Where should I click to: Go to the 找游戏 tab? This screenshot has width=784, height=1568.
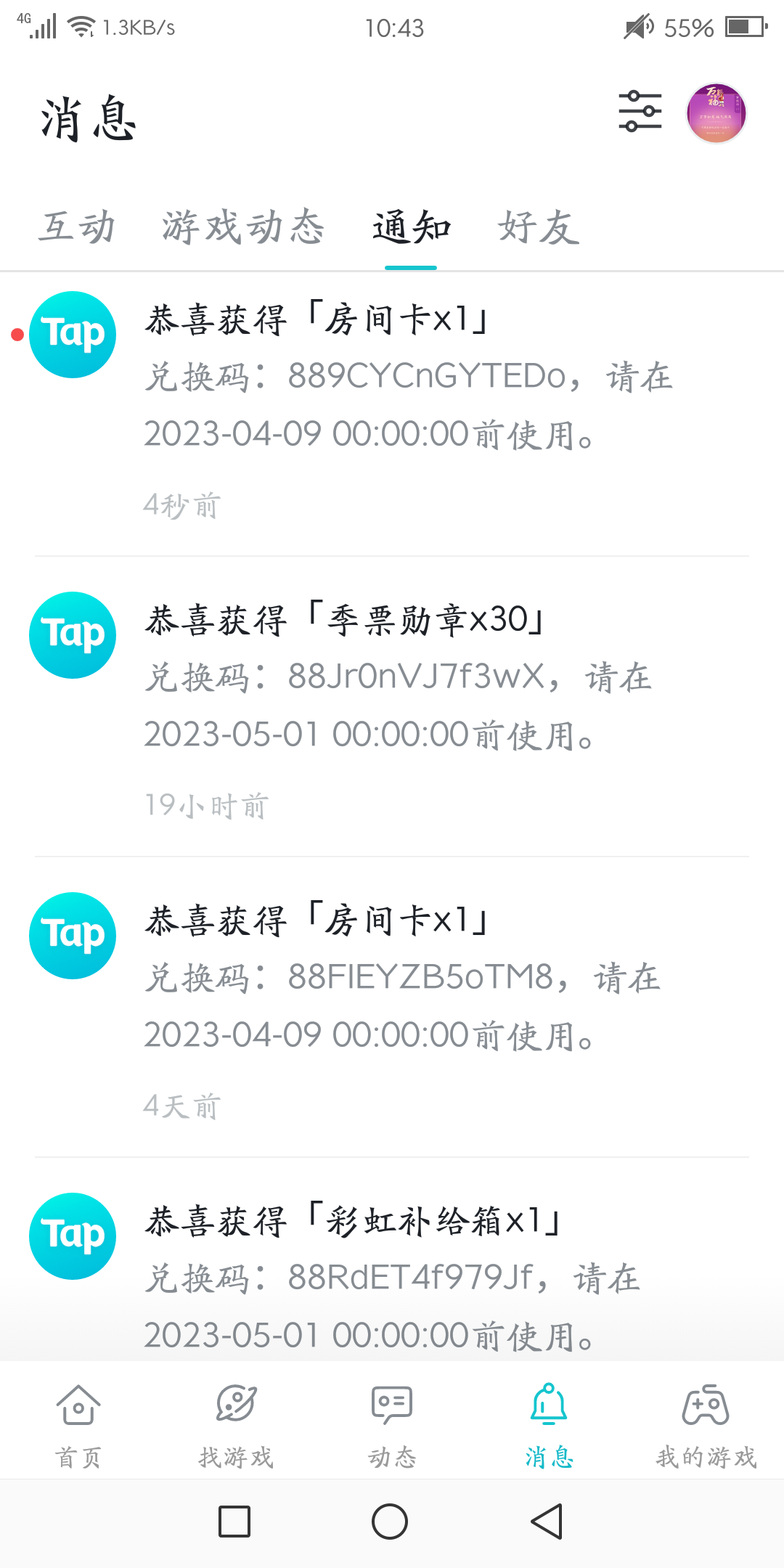(x=236, y=1426)
